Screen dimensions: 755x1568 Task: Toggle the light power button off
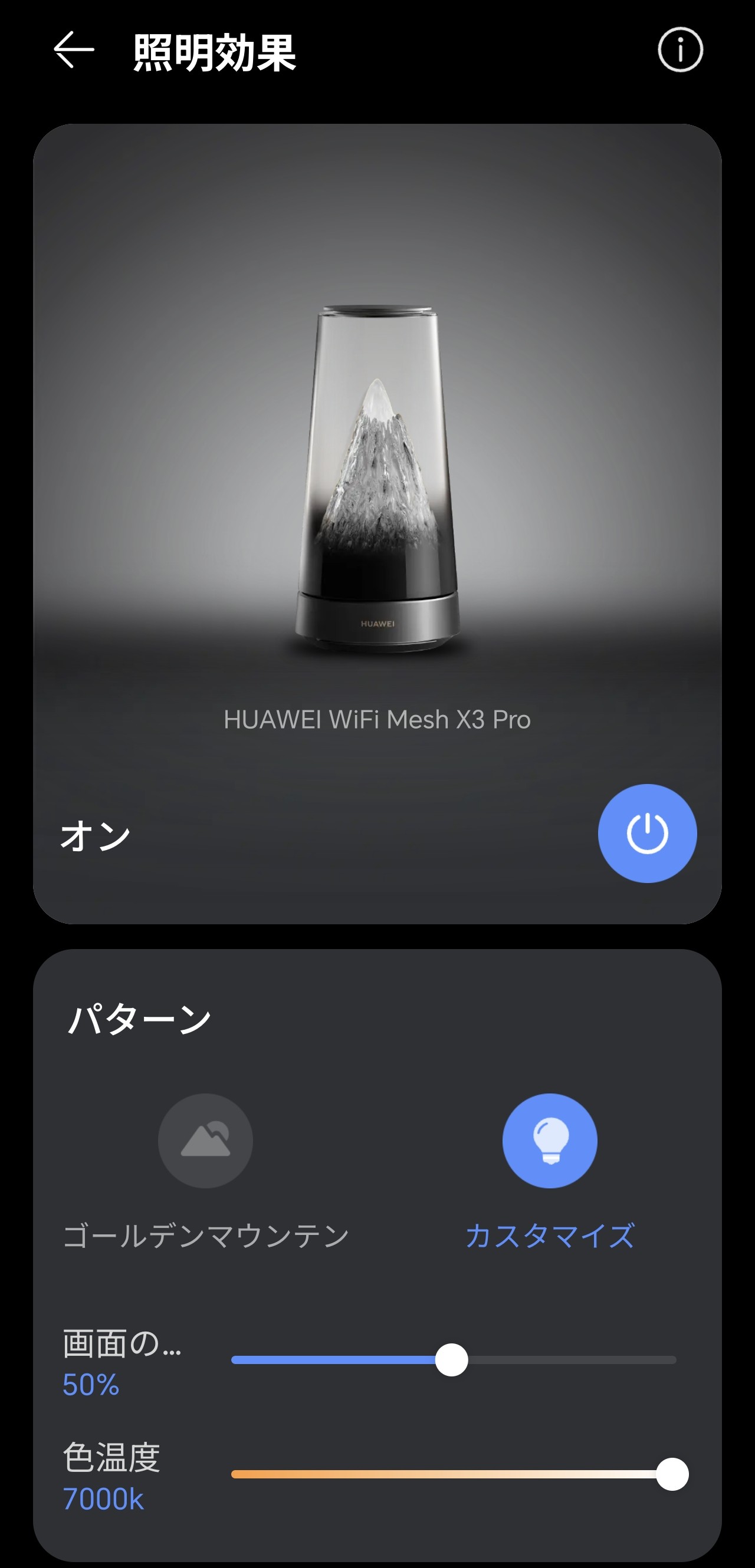coord(647,834)
